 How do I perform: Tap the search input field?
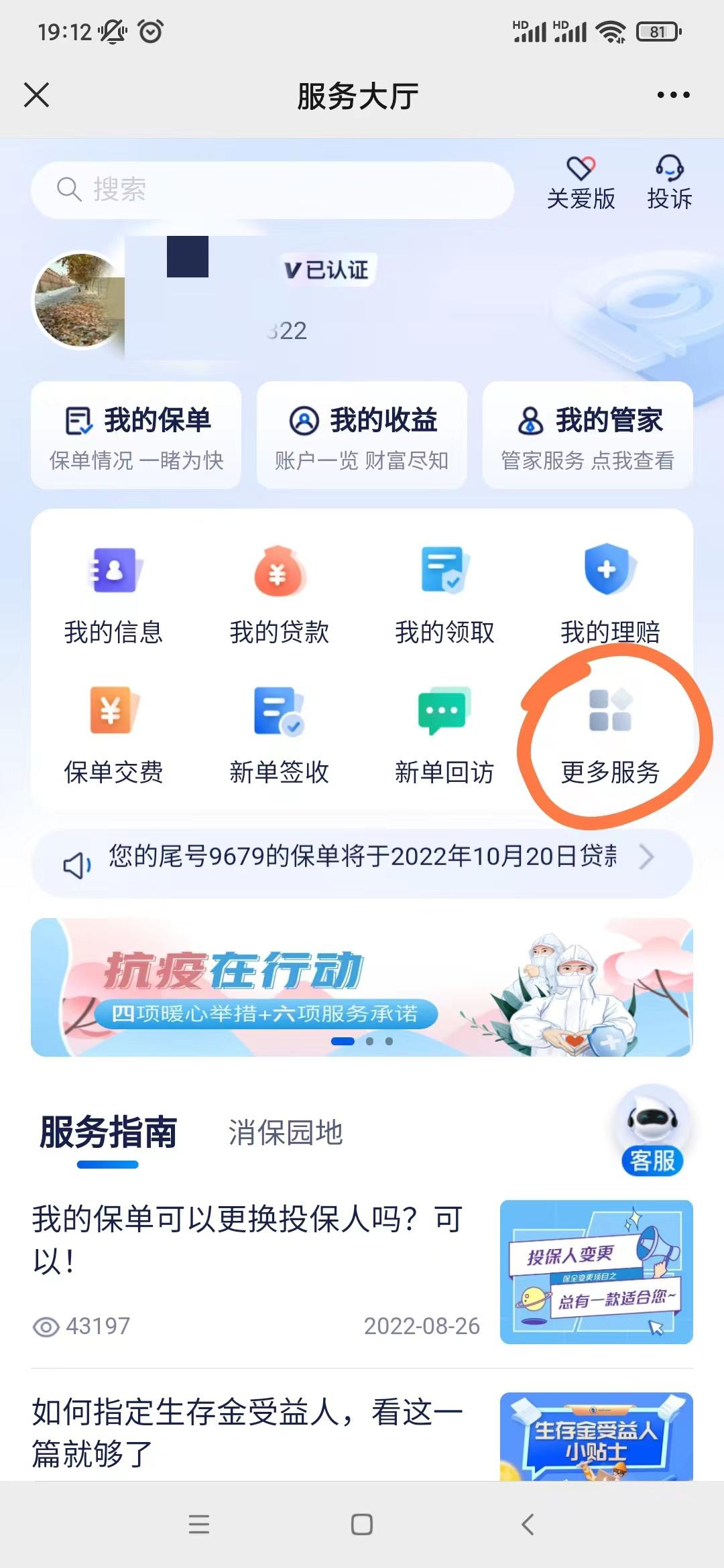(268, 190)
